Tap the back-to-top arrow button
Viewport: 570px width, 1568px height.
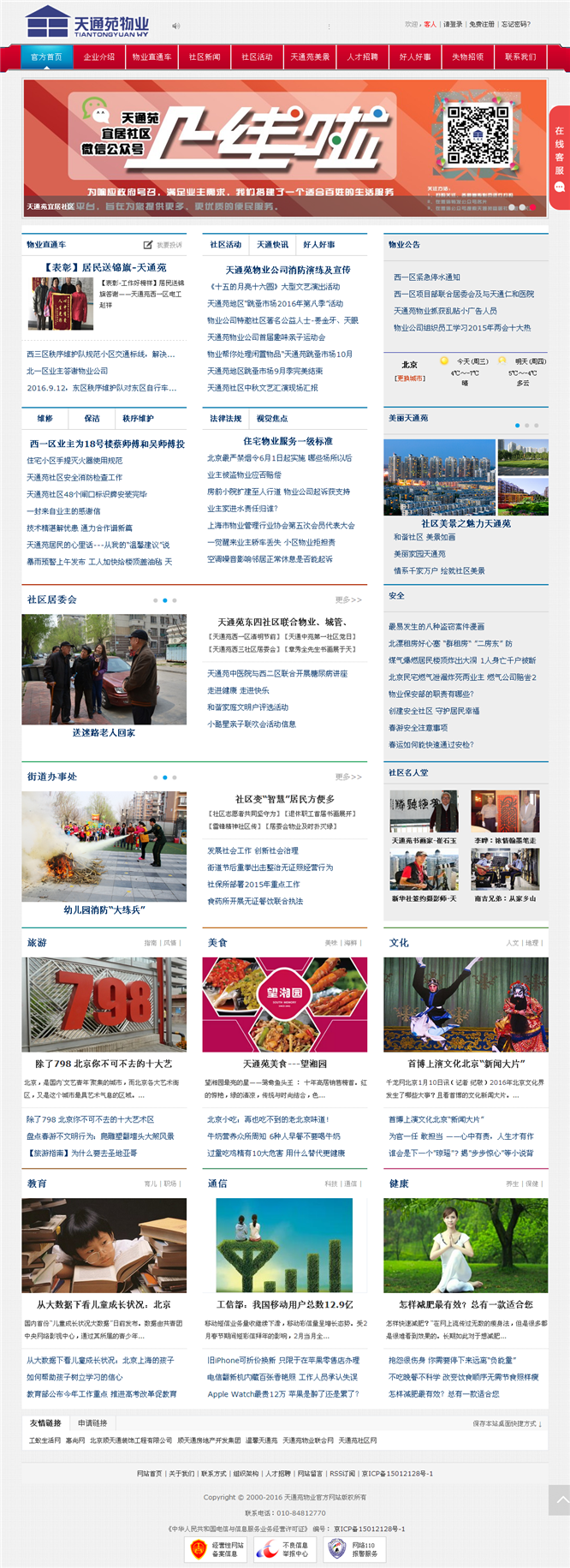tap(559, 1499)
